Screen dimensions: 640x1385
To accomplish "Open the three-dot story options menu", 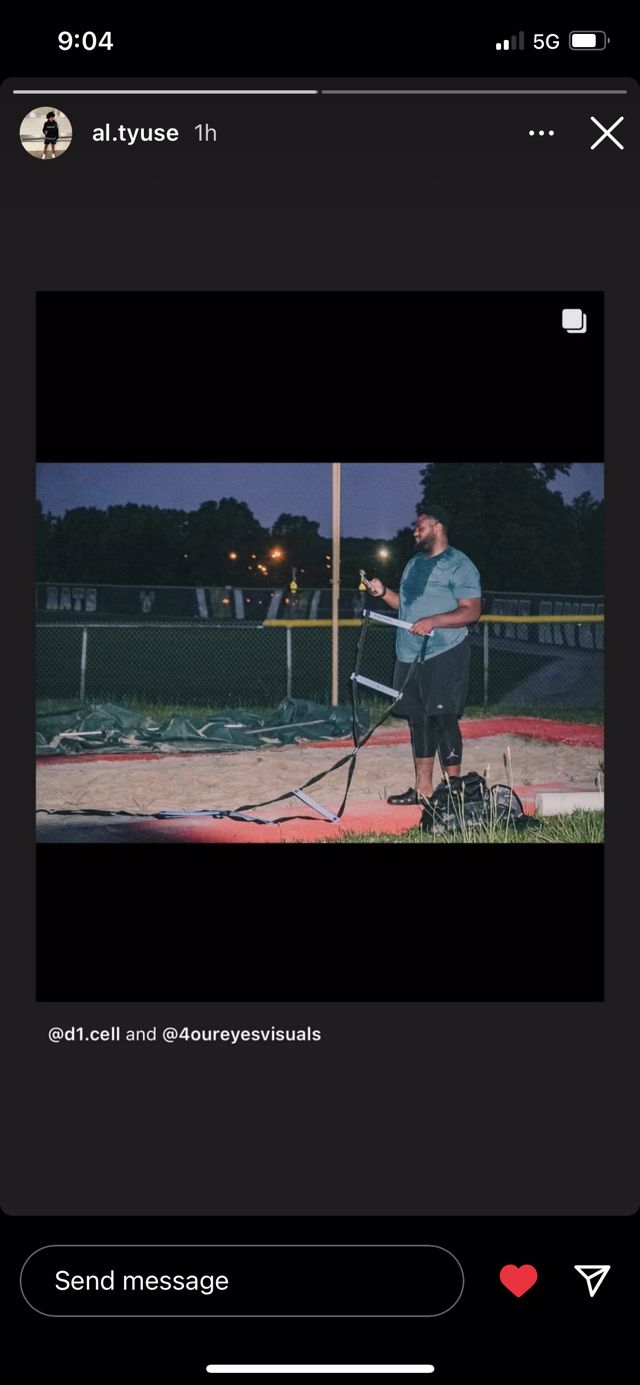I will (x=541, y=133).
